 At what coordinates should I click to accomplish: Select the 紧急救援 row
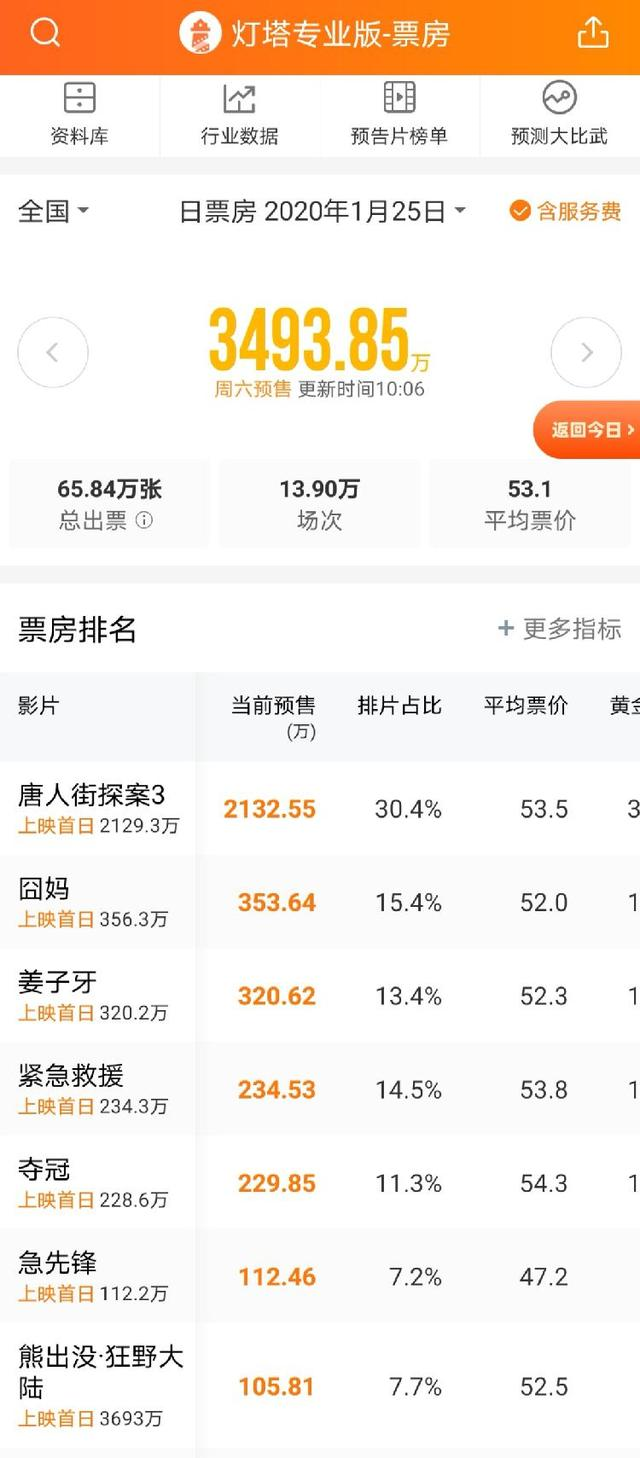click(x=320, y=1089)
